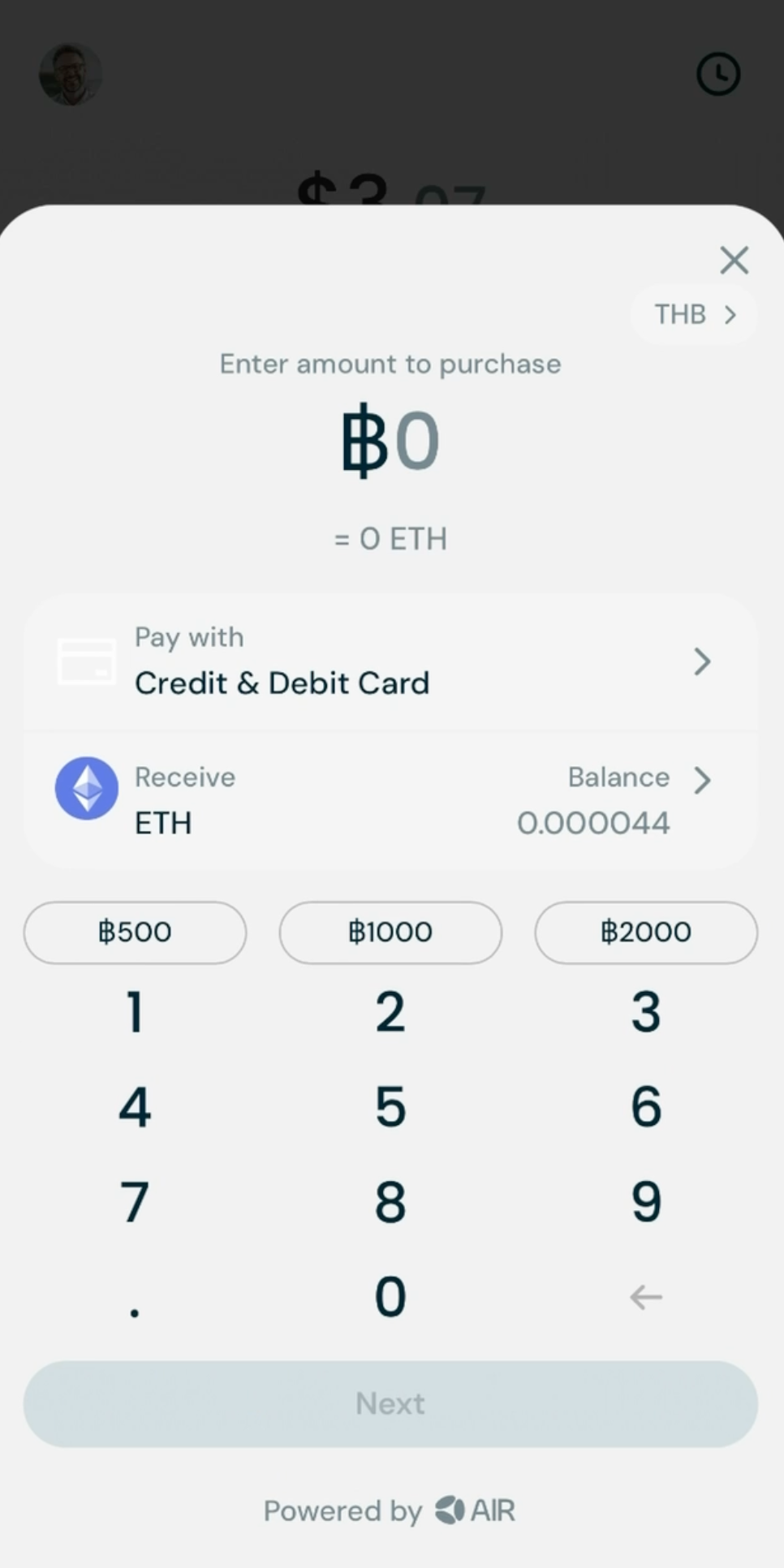Pick the ฿2000 preset amount
Image resolution: width=784 pixels, height=1568 pixels.
646,933
